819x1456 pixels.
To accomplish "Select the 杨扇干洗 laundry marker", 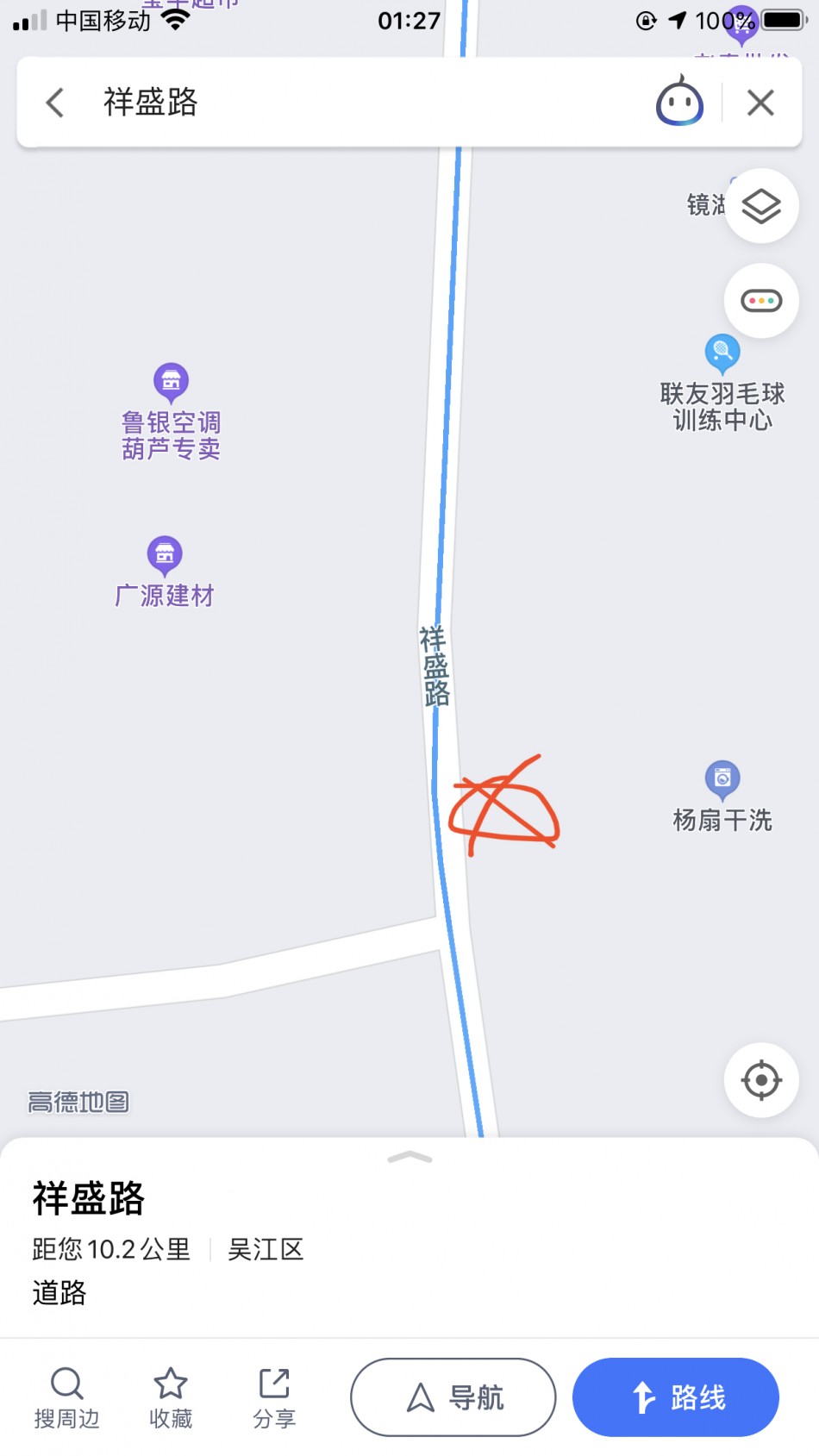I will click(x=722, y=779).
